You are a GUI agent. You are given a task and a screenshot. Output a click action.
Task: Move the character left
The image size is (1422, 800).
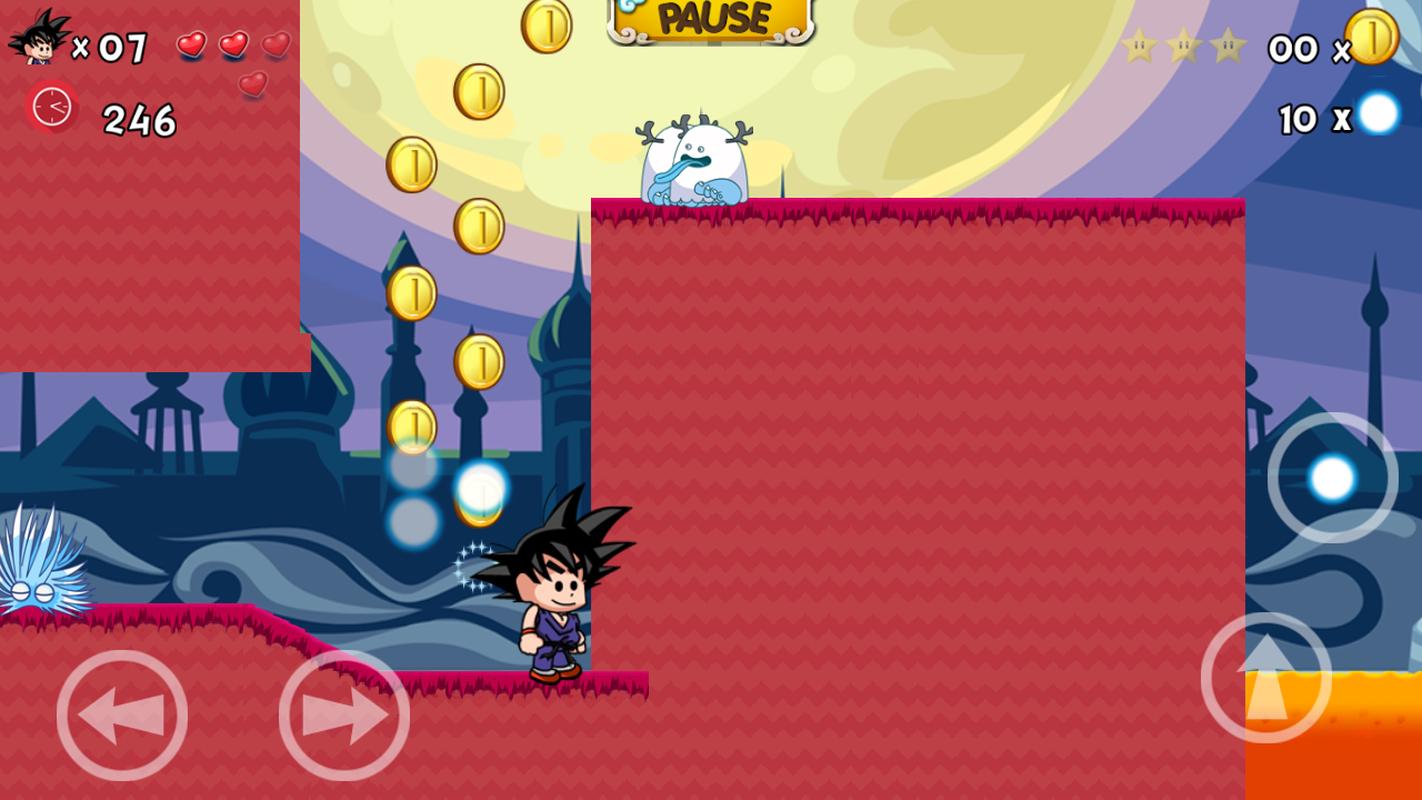(x=122, y=715)
